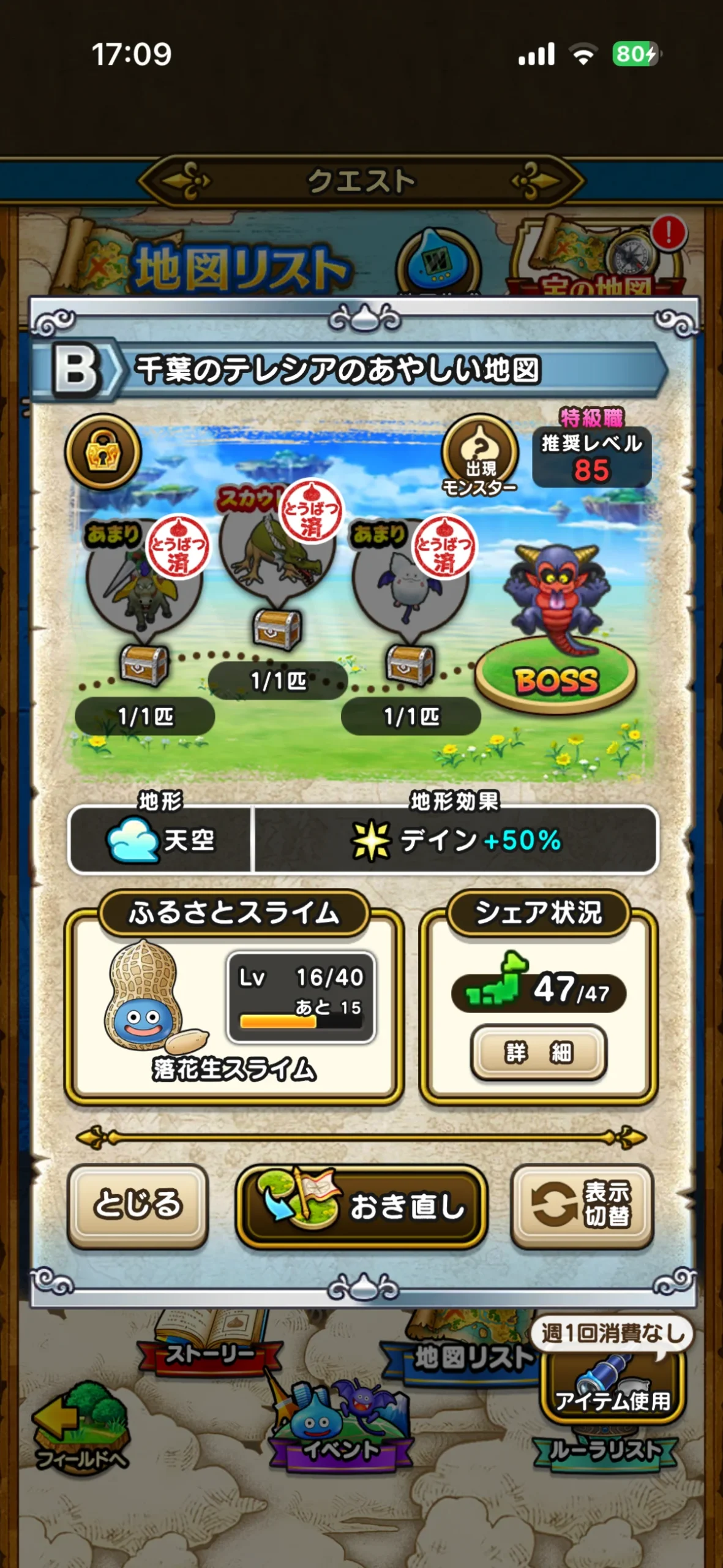Screen dimensions: 723x1568
Task: Open シェア状況 詳細 details
Action: point(538,1052)
